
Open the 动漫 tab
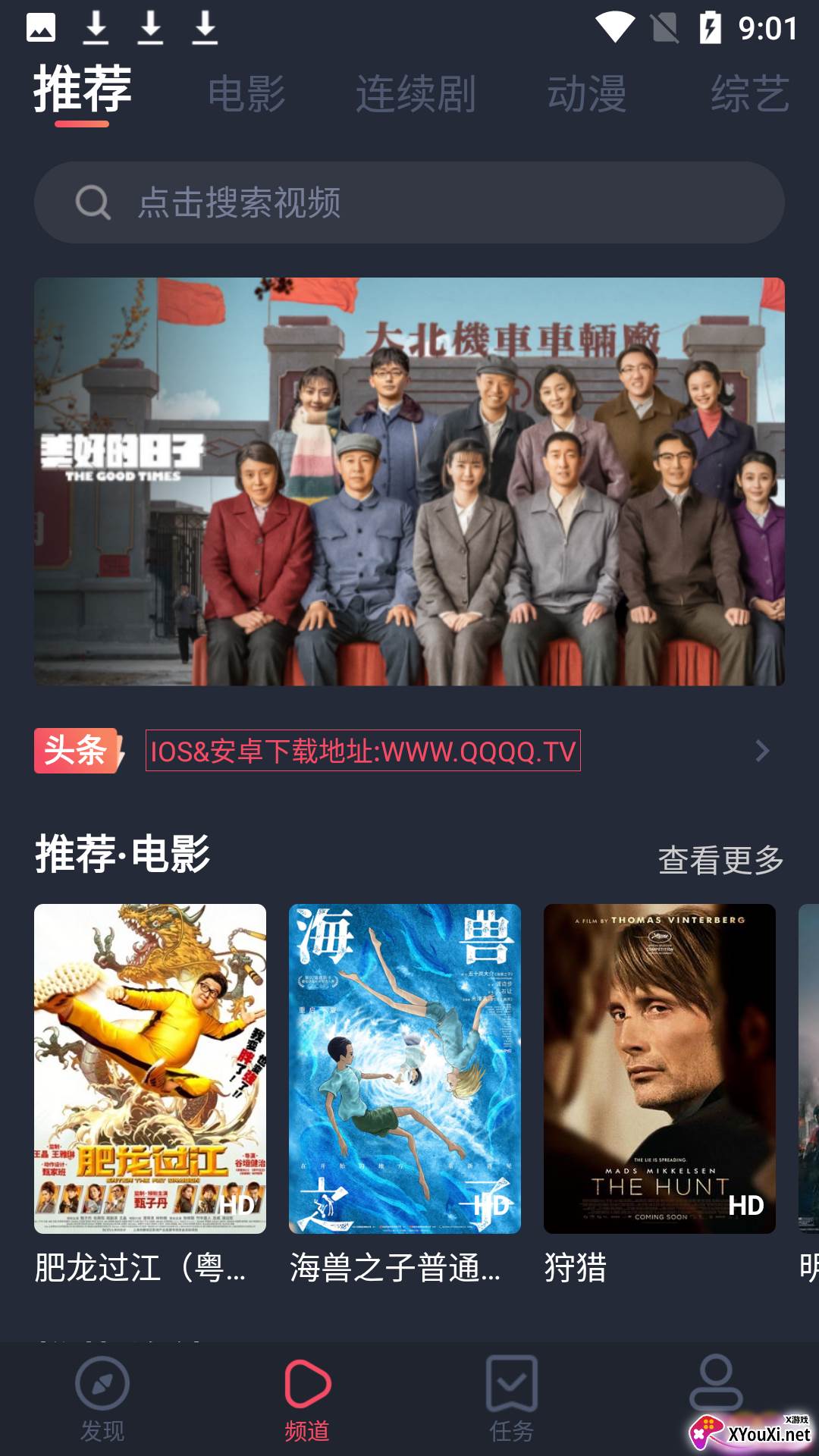tap(587, 94)
